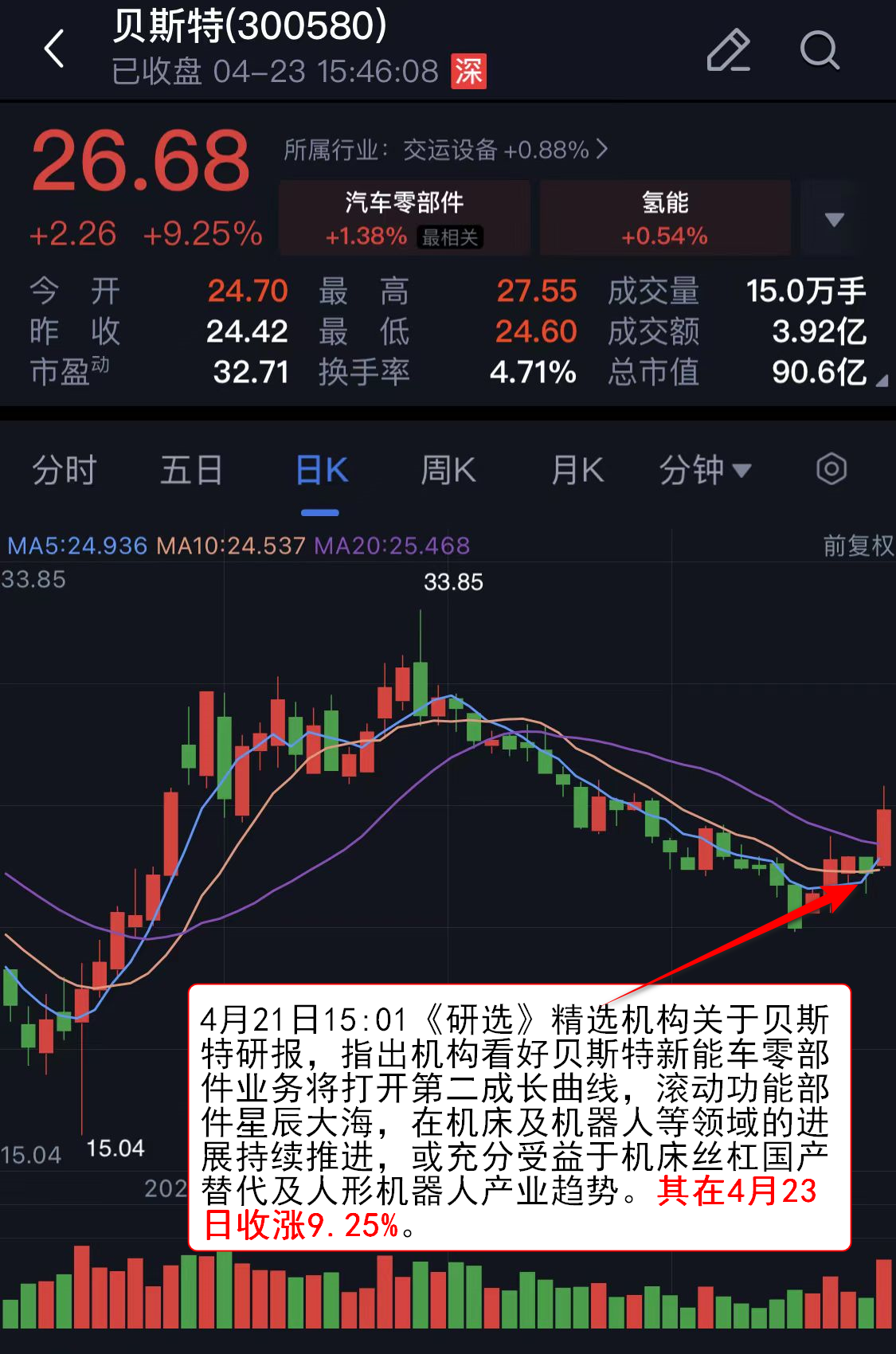Select the 日K chart tab
This screenshot has width=896, height=1354.
click(321, 470)
